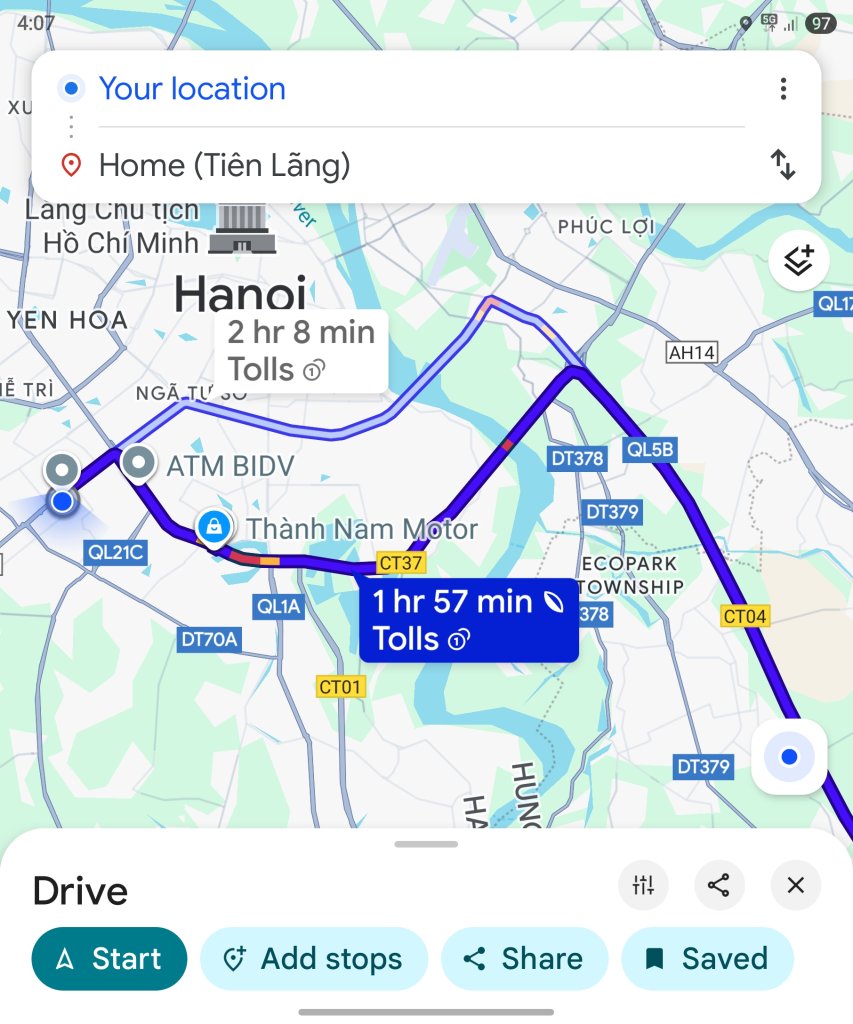The width and height of the screenshot is (853, 1024).
Task: Tap the share icon beside Drive
Action: point(719,885)
